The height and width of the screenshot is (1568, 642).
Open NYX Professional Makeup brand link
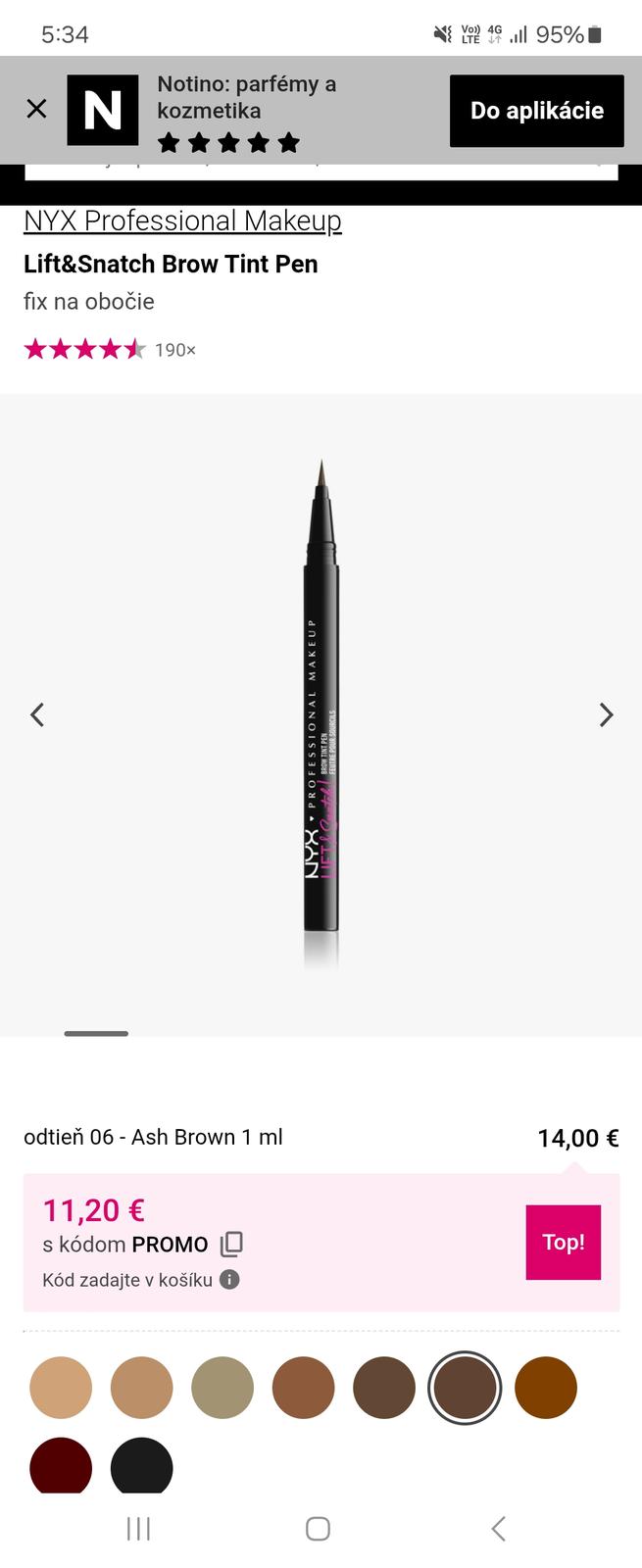[x=182, y=221]
